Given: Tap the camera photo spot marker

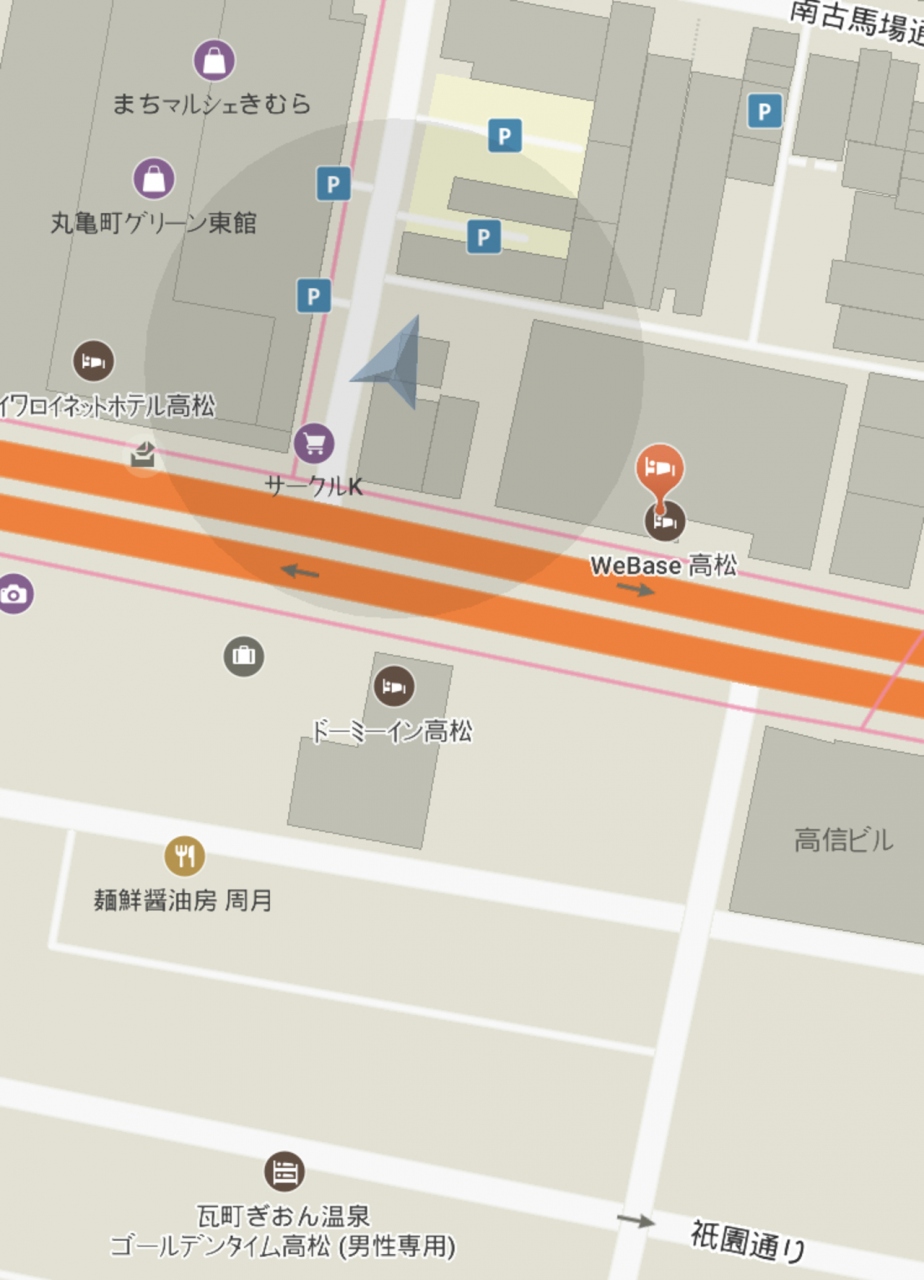Looking at the screenshot, I should tap(13, 594).
